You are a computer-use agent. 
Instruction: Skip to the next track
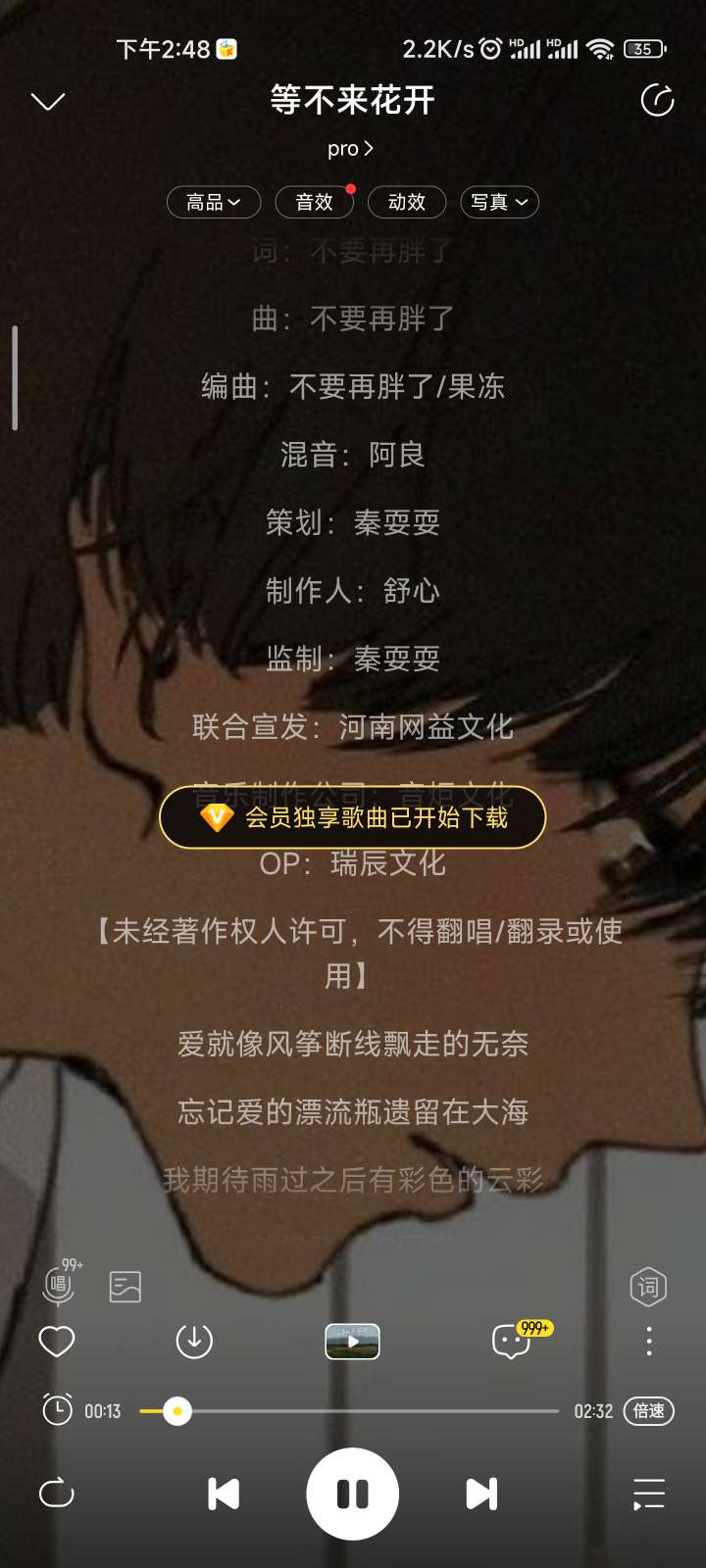(481, 1494)
